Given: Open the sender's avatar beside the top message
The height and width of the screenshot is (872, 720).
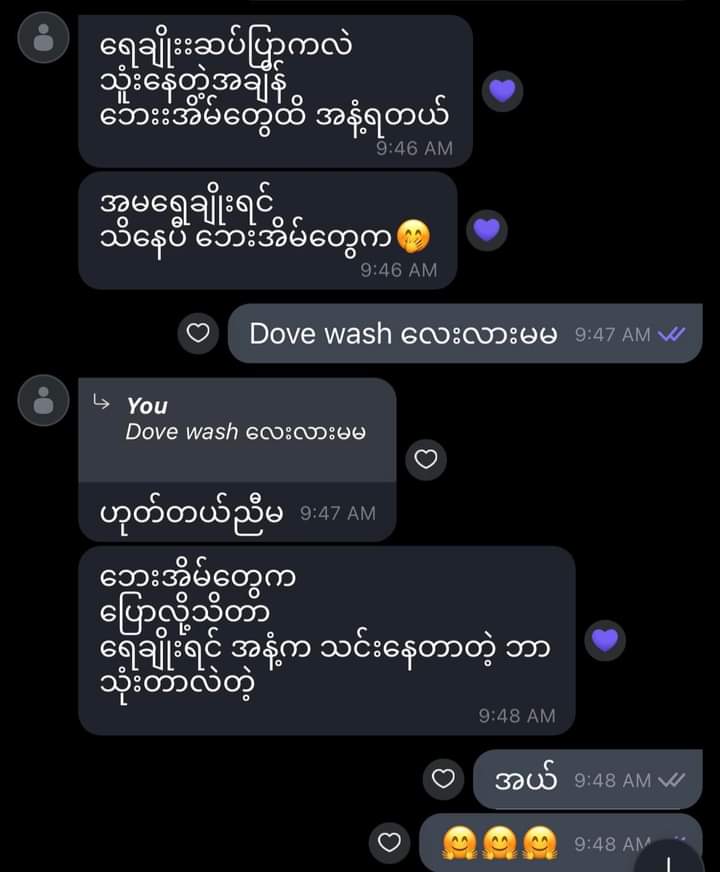Looking at the screenshot, I should point(43,40).
